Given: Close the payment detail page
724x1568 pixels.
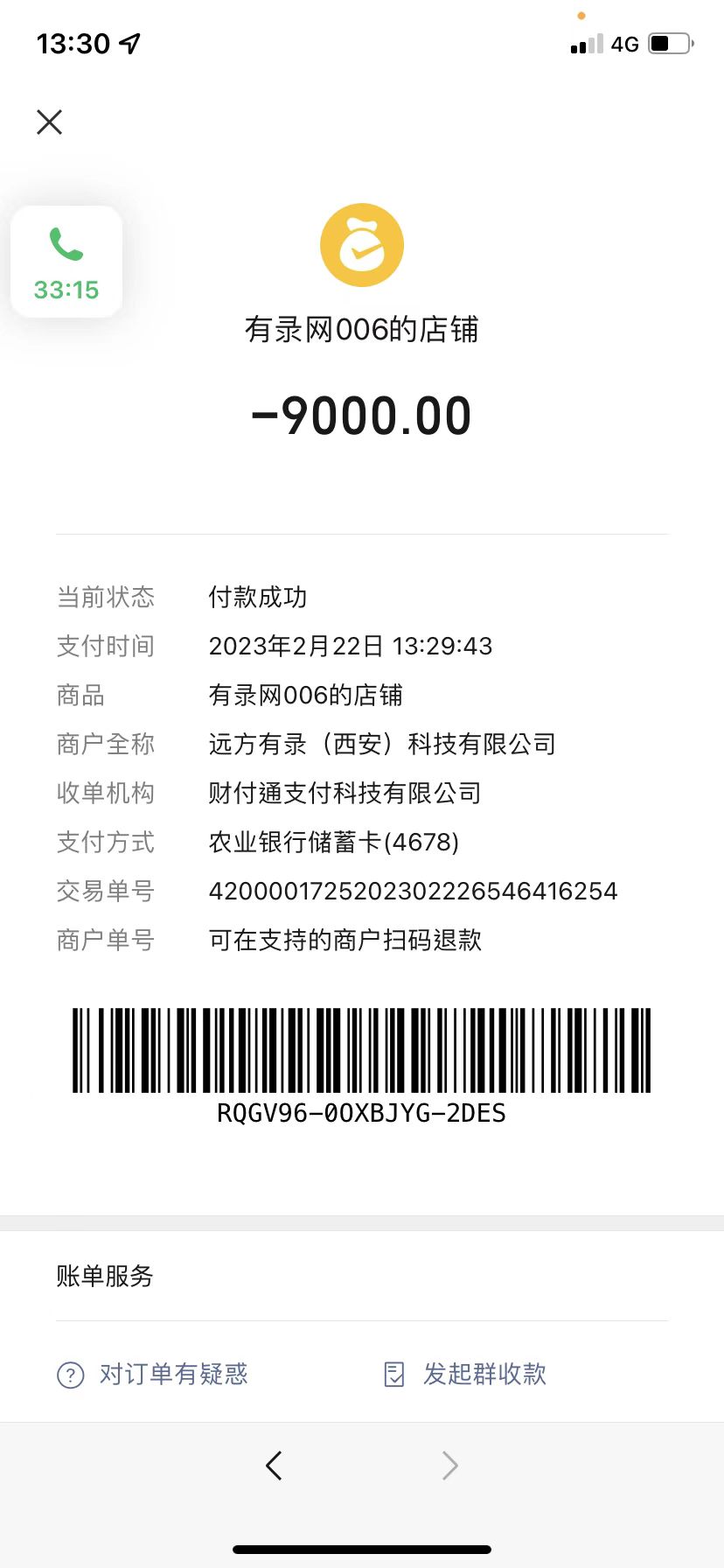Looking at the screenshot, I should point(50,122).
